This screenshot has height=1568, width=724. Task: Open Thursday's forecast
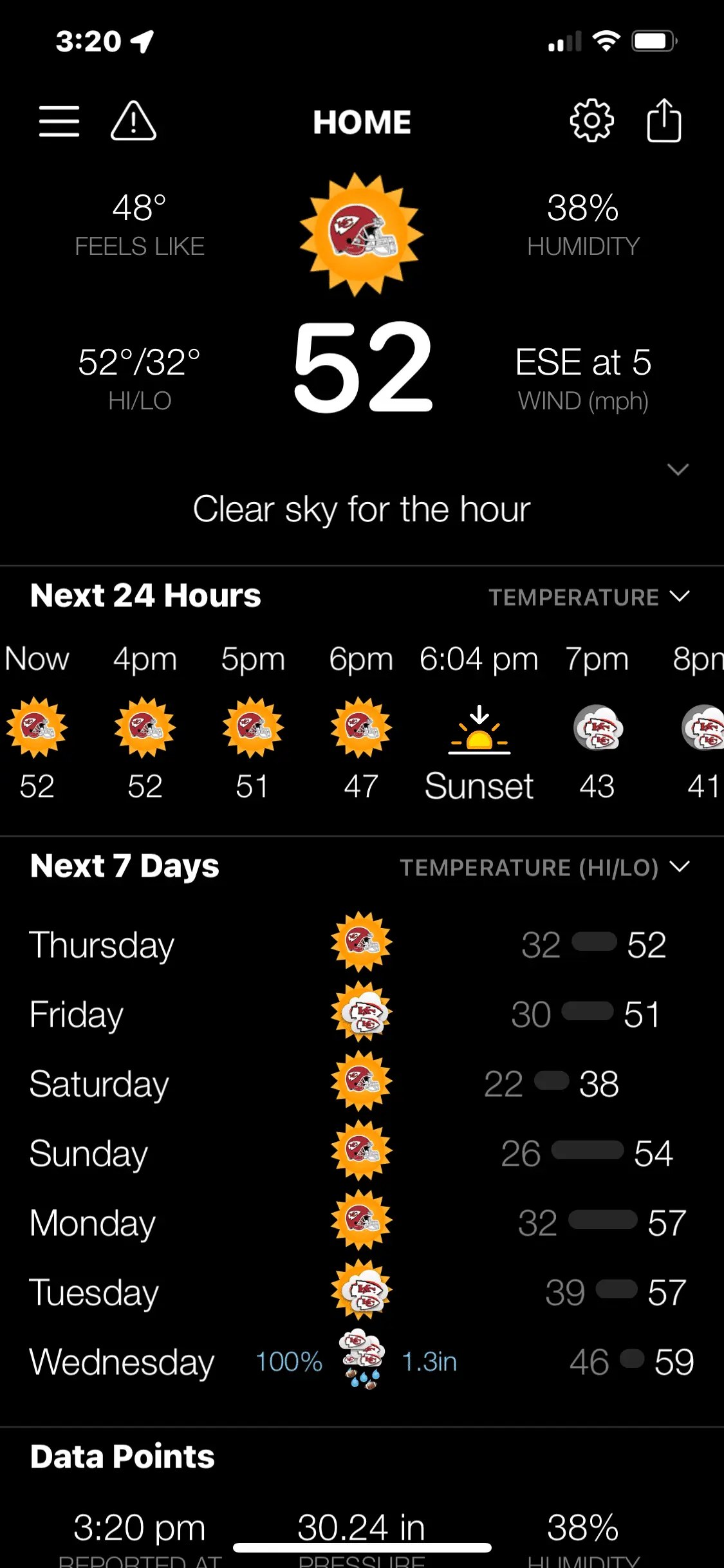pyautogui.click(x=360, y=944)
